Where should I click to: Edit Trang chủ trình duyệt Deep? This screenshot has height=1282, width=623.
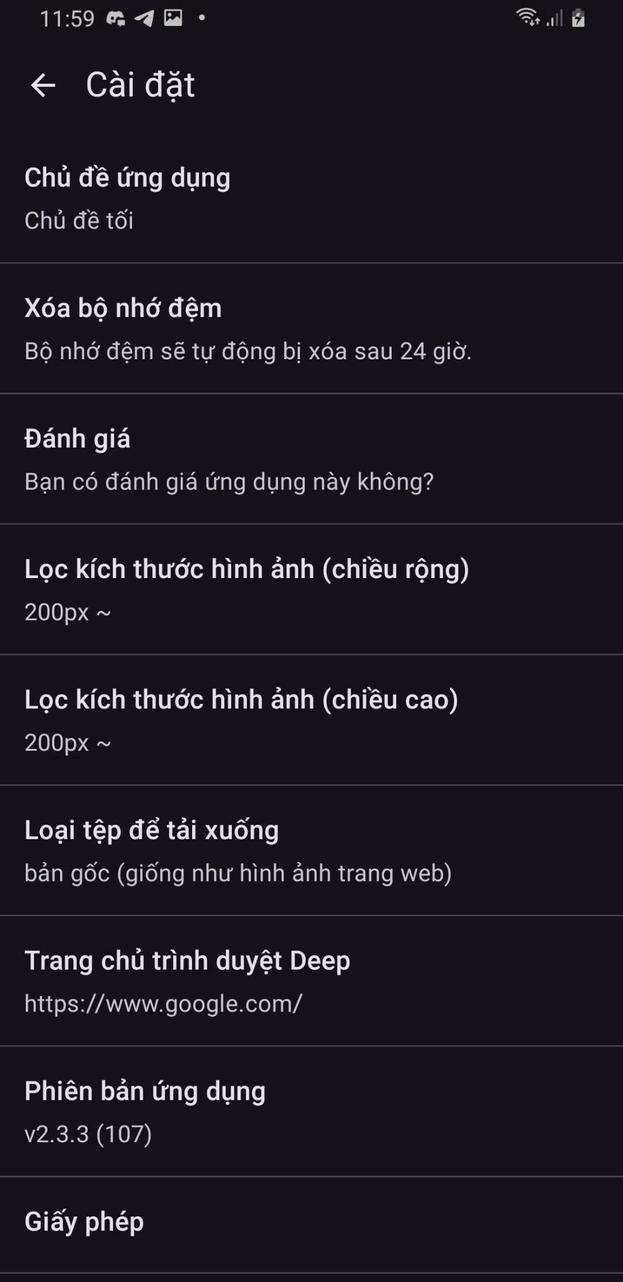tap(311, 981)
